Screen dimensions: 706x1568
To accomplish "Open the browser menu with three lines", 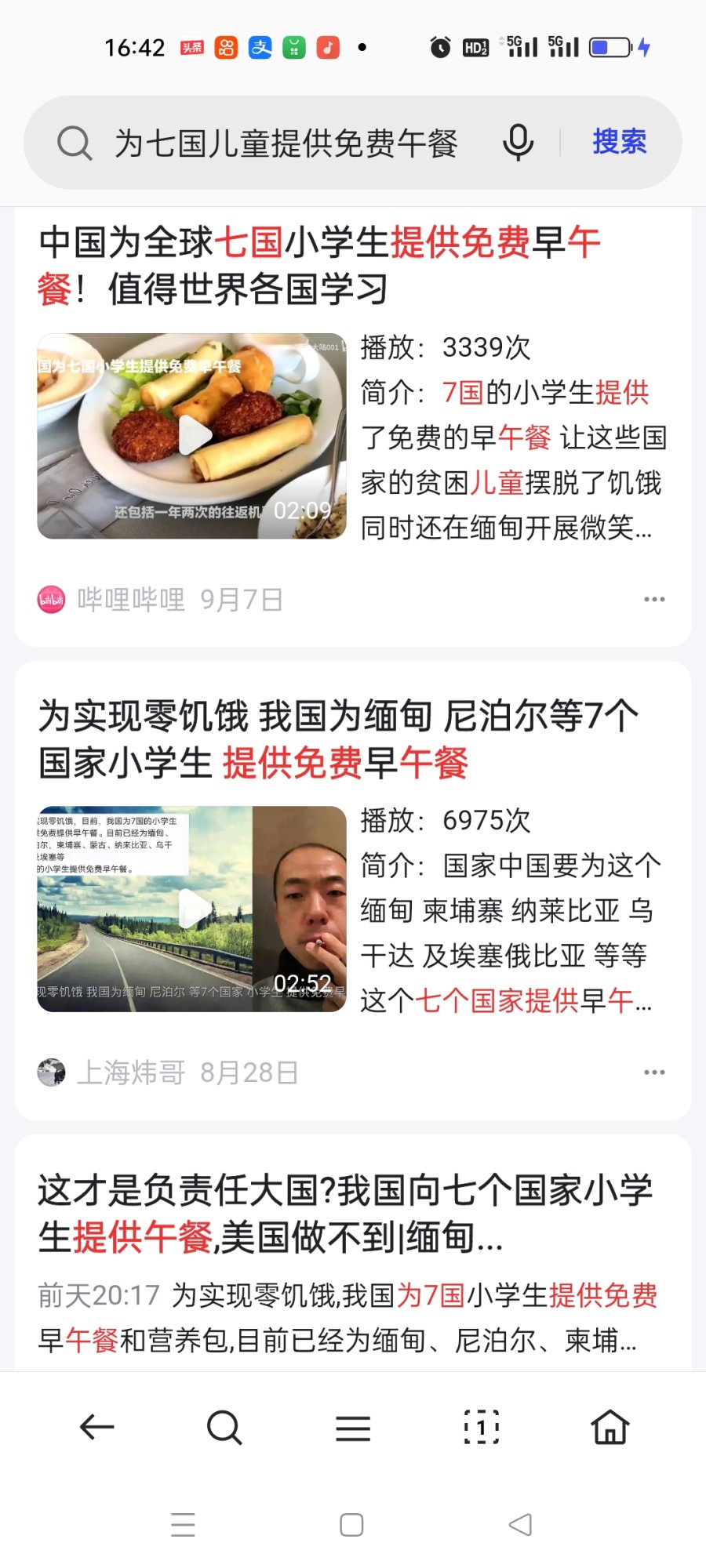I will (x=353, y=1428).
